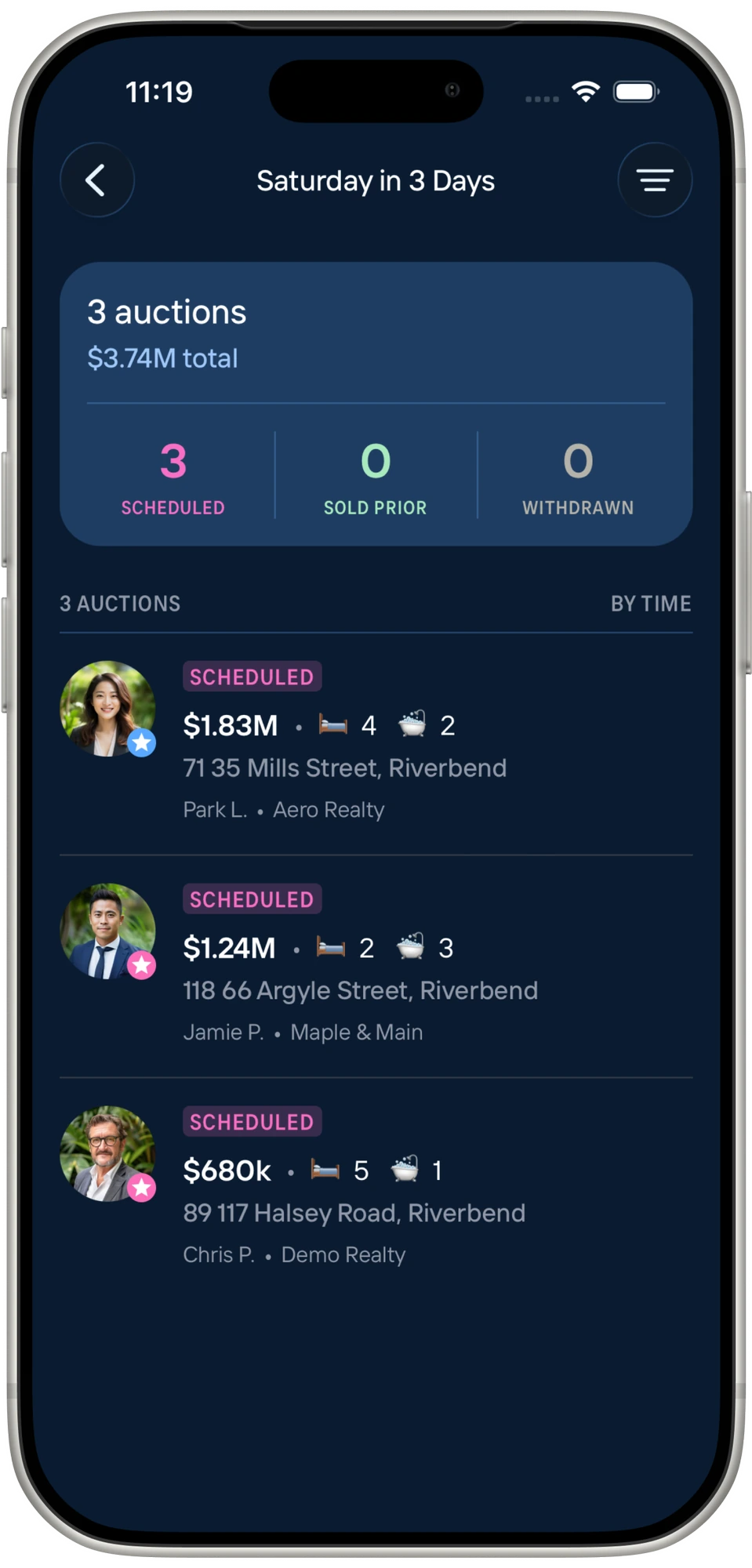The image size is (752, 1568).
Task: Go back using the back arrow
Action: click(x=97, y=180)
